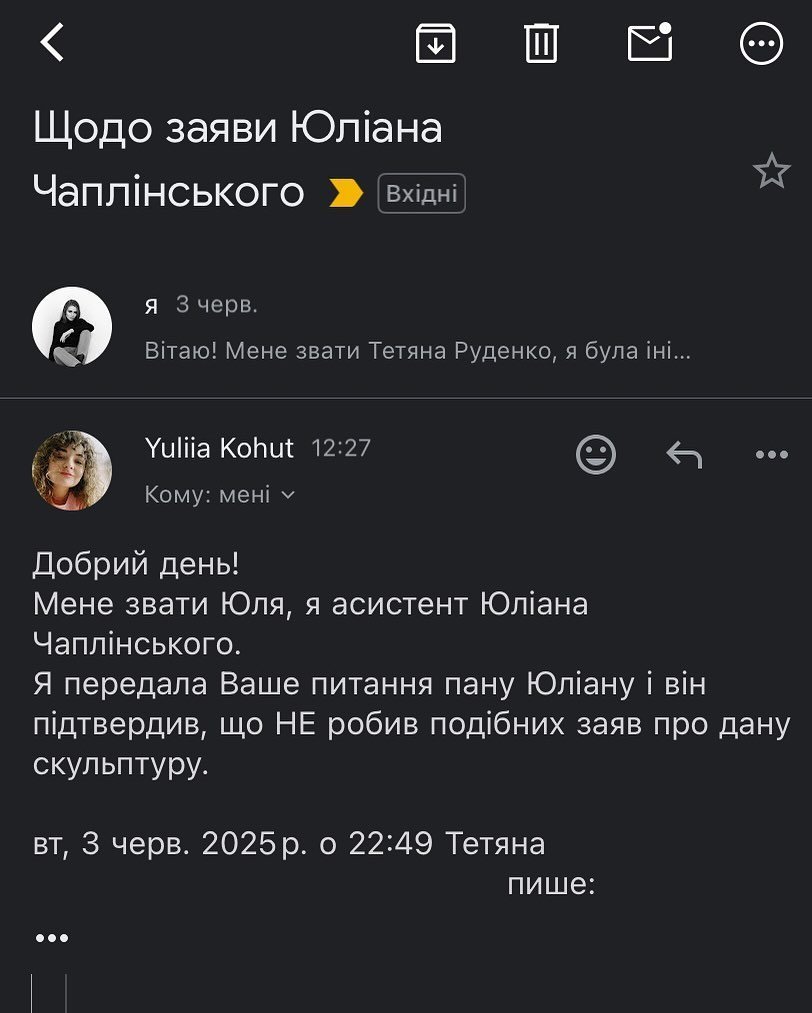Star this conversation
The height and width of the screenshot is (1013, 812).
click(771, 172)
